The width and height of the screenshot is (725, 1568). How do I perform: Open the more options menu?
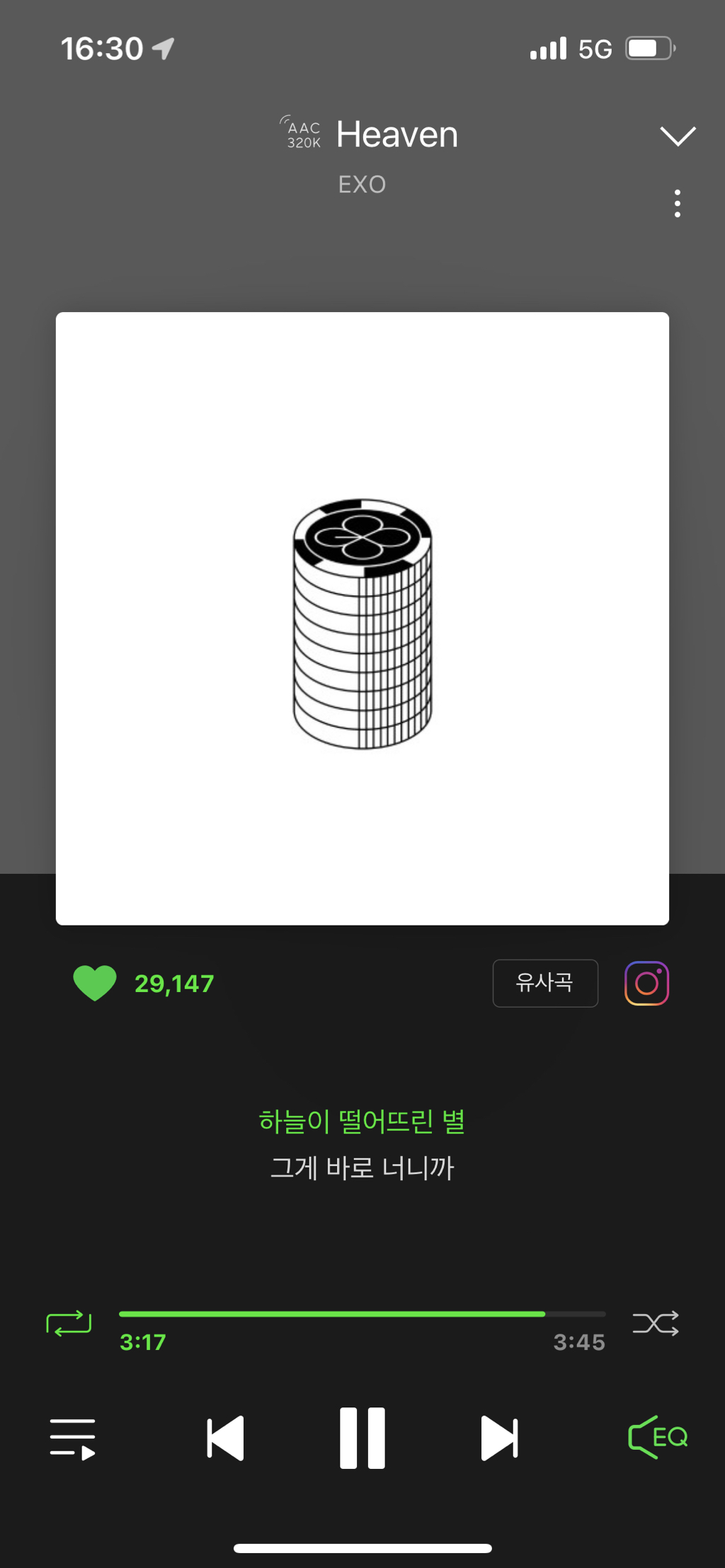676,204
